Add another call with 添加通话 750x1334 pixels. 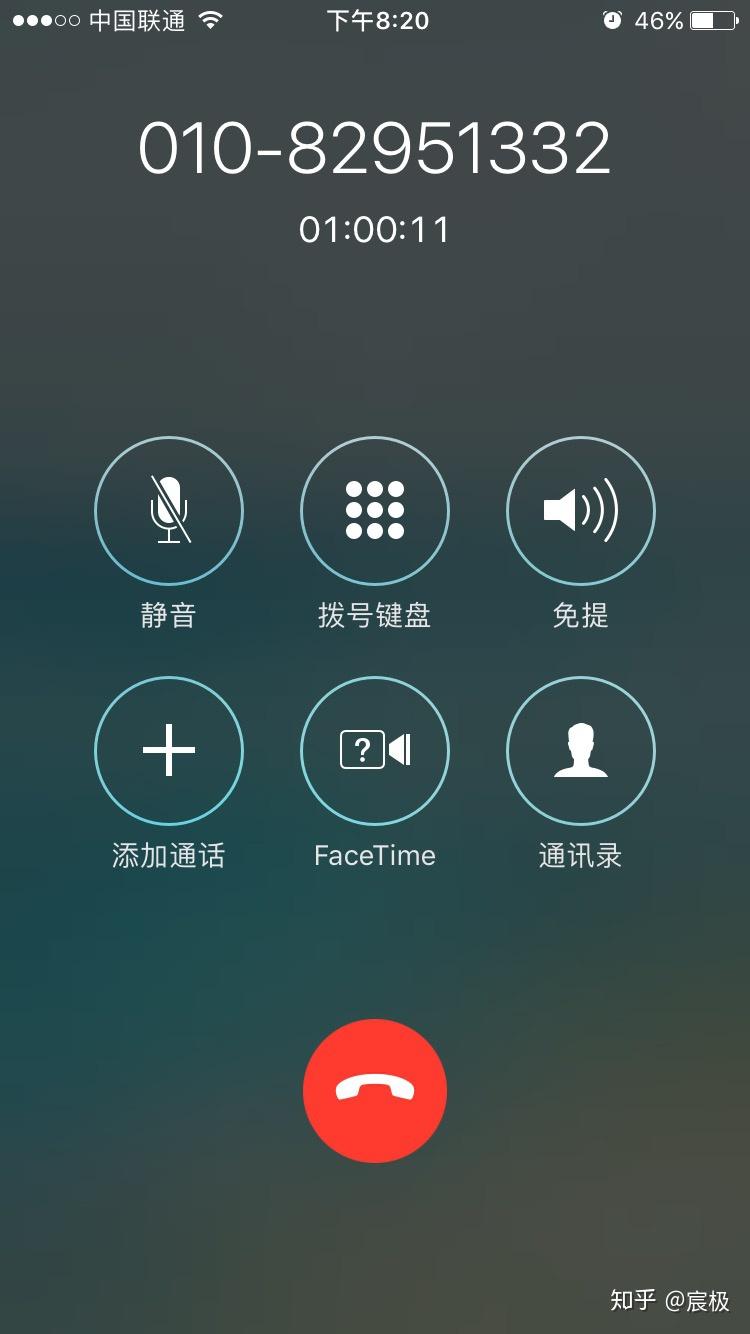coord(168,751)
